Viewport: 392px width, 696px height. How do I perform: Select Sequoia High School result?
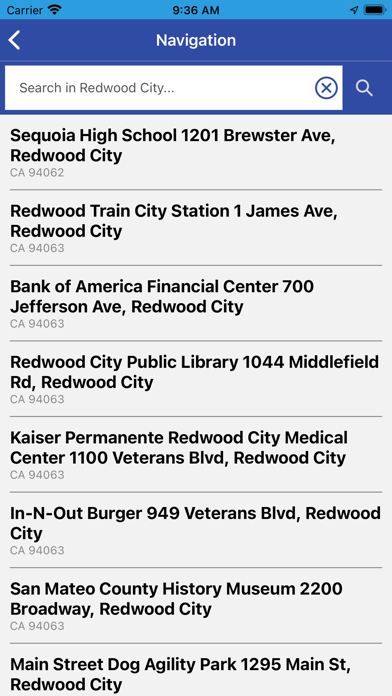click(x=196, y=152)
